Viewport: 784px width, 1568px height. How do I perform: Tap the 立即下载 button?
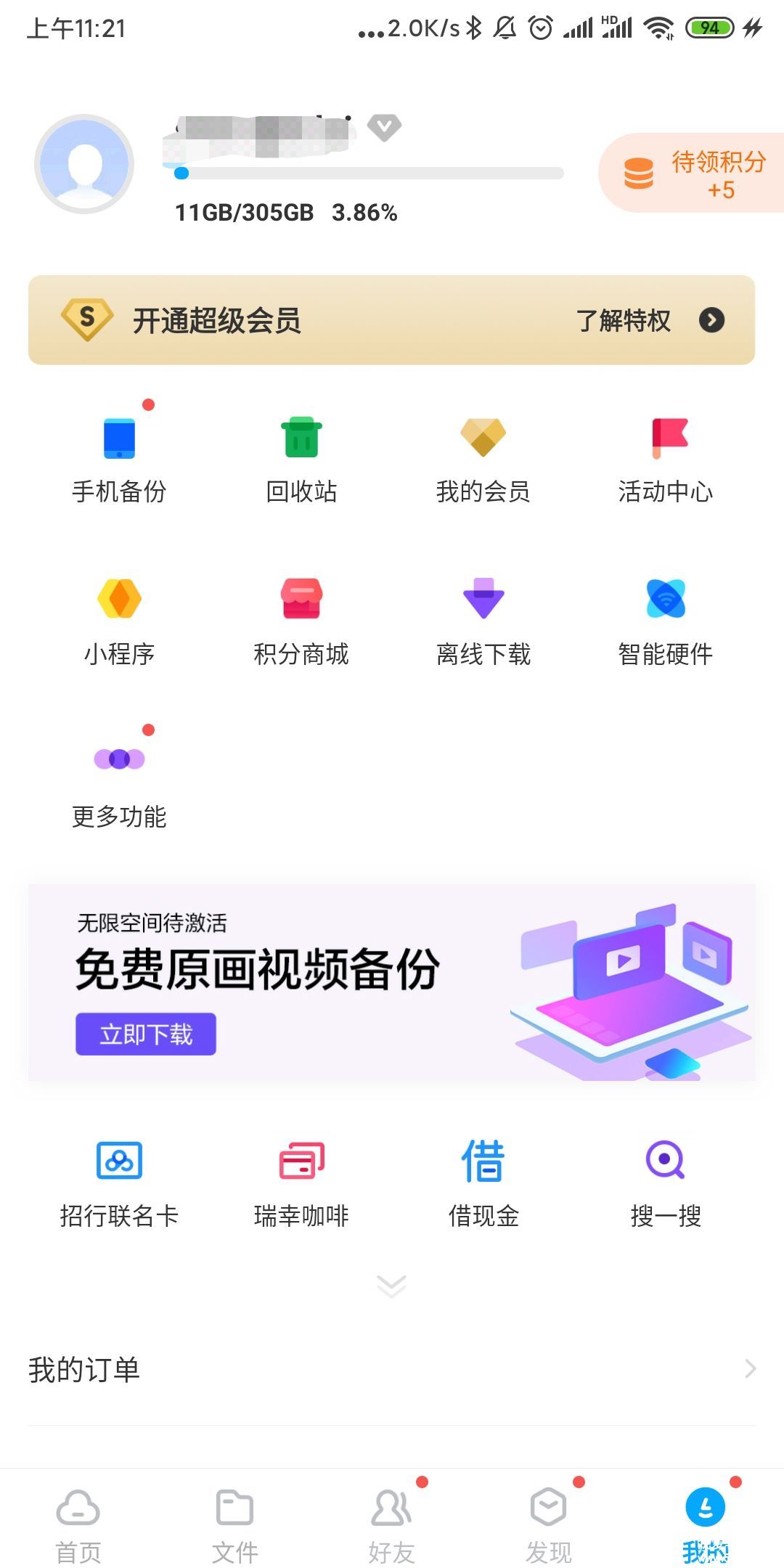pos(146,1034)
